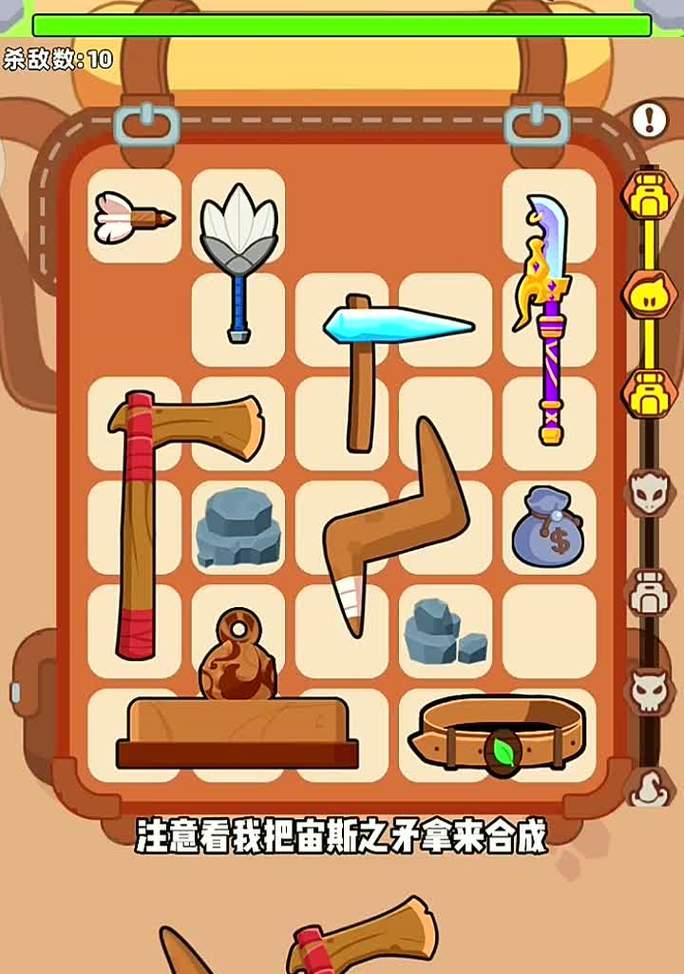Viewport: 684px width, 974px height.
Task: Select the money bag with dollar sign
Action: pyautogui.click(x=547, y=525)
